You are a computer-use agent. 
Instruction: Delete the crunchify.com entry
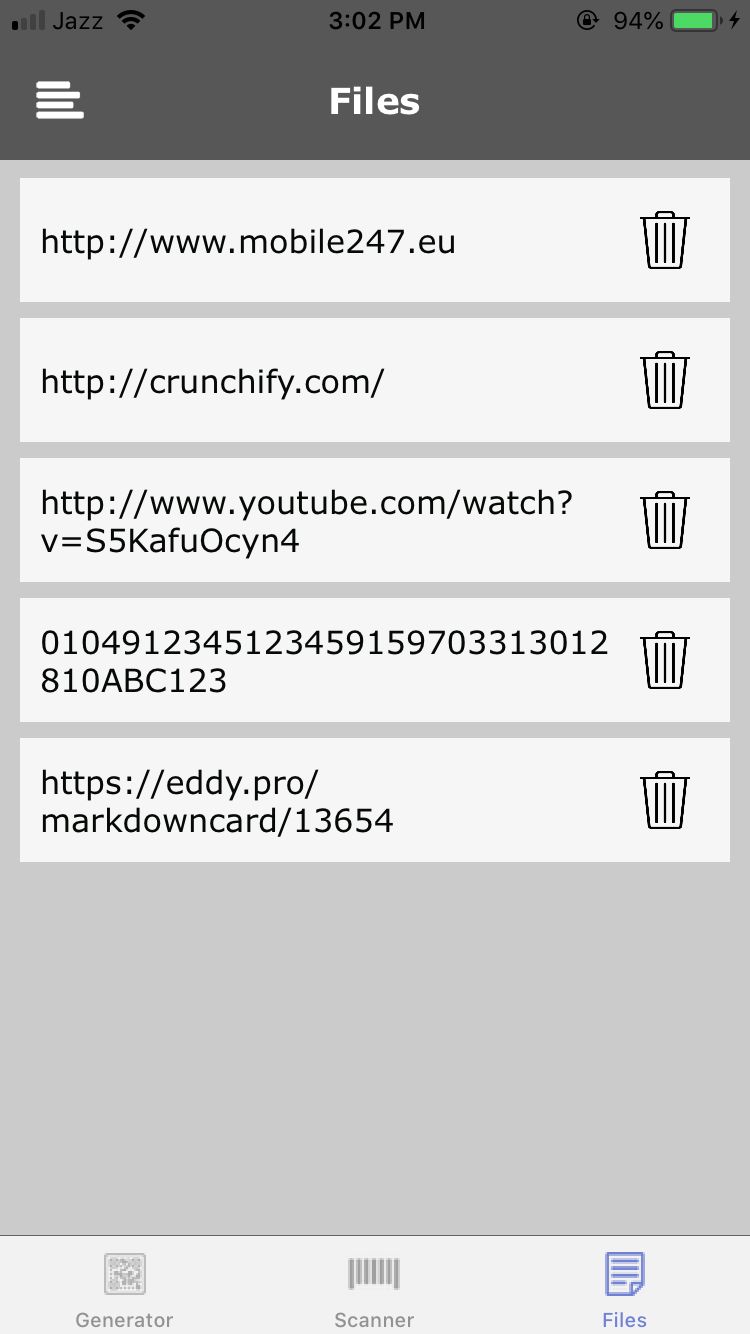665,380
